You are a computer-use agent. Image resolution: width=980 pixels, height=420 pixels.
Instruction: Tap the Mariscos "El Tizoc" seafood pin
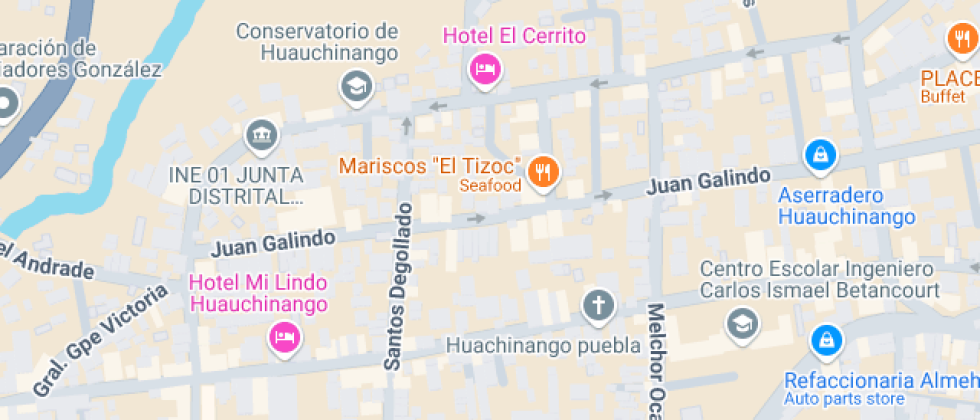pyautogui.click(x=544, y=172)
